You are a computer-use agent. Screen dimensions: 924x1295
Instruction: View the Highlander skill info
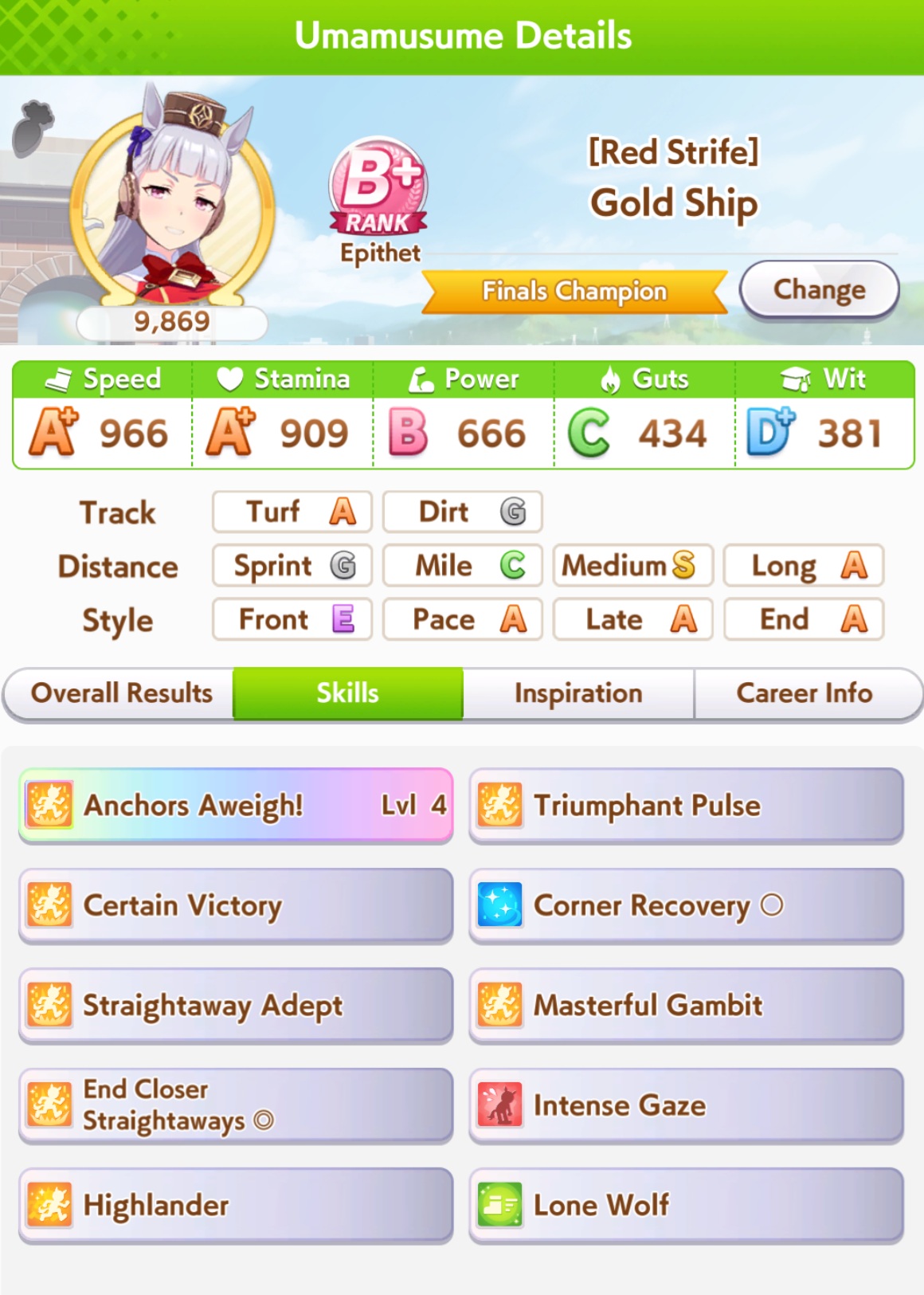pyautogui.click(x=236, y=1205)
